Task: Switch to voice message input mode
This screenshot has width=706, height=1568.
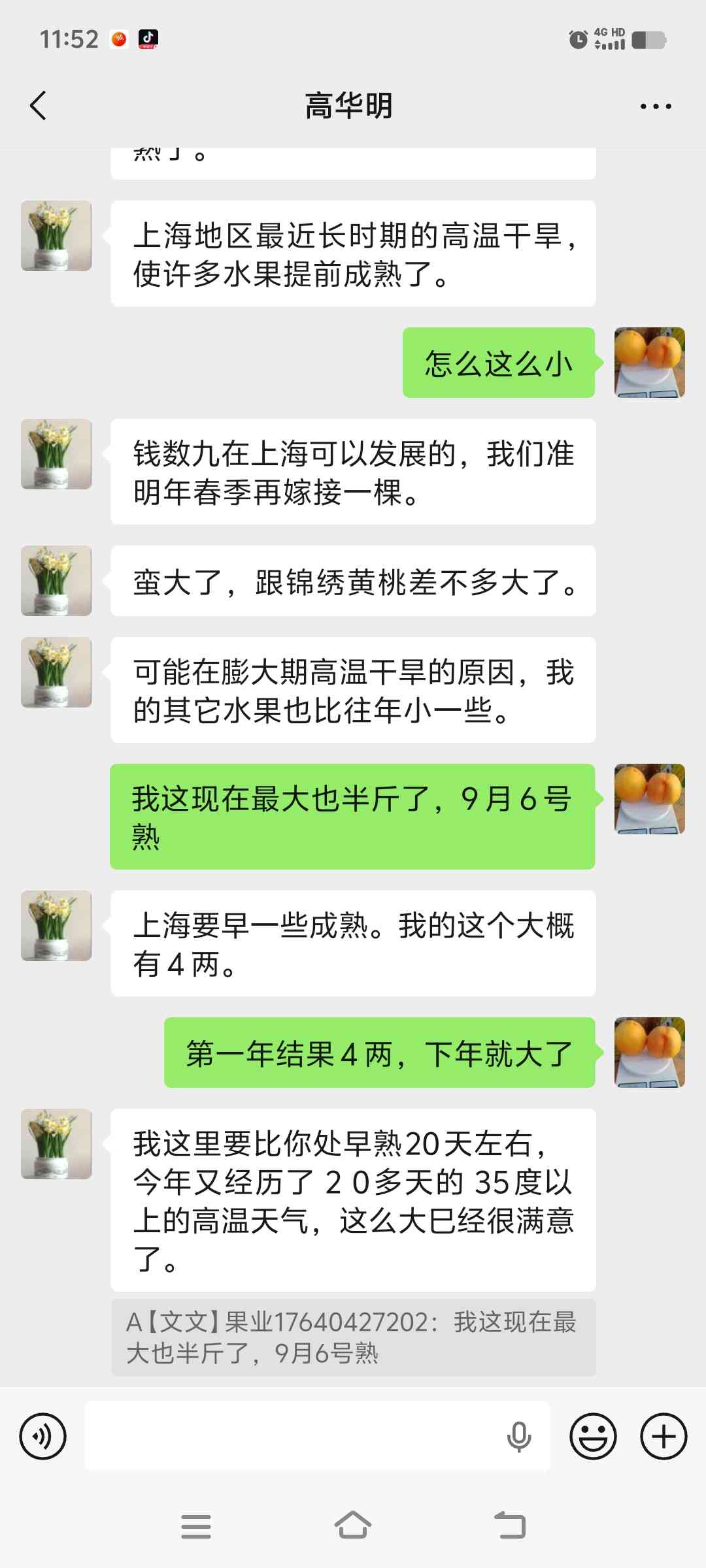Action: (x=43, y=1436)
